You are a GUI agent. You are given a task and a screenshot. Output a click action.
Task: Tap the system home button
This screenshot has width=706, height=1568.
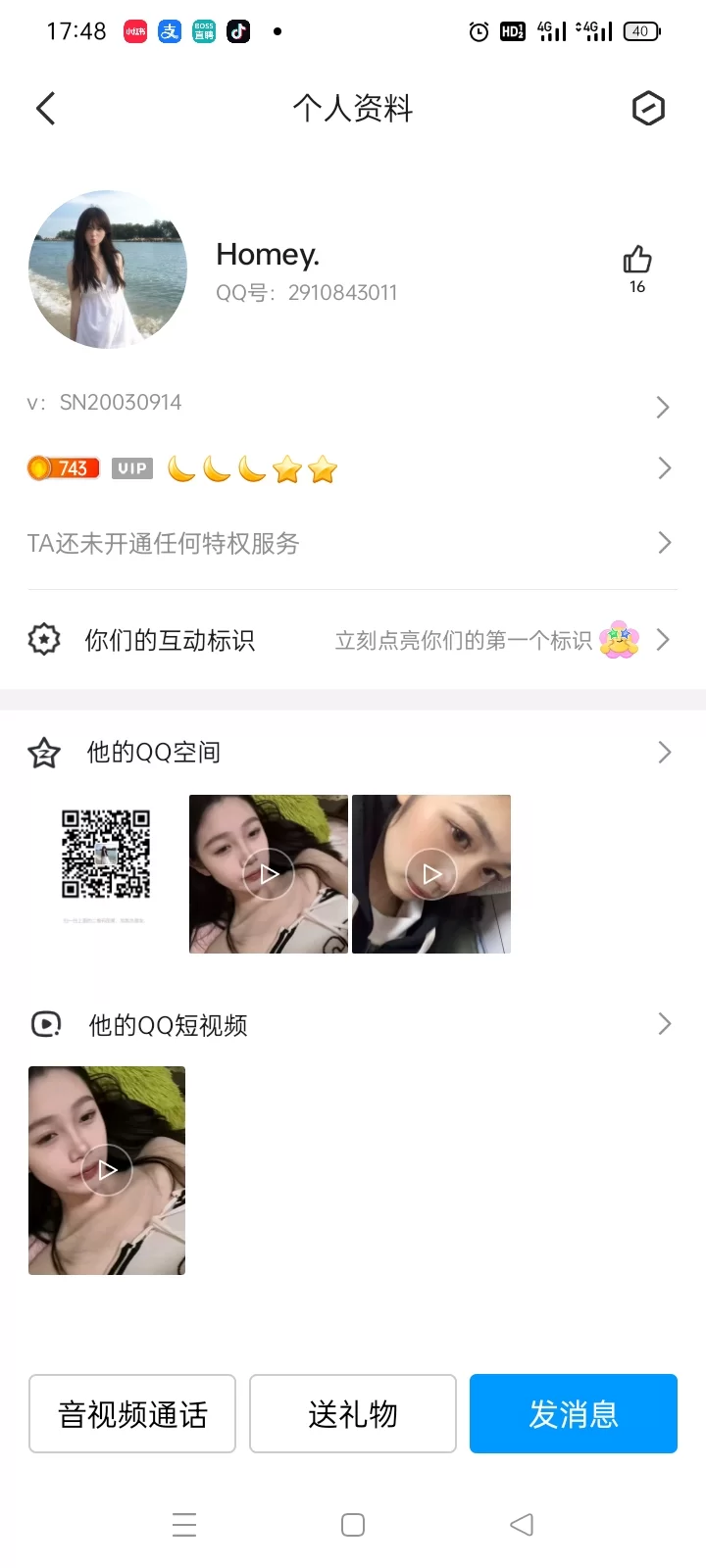coord(353,1525)
